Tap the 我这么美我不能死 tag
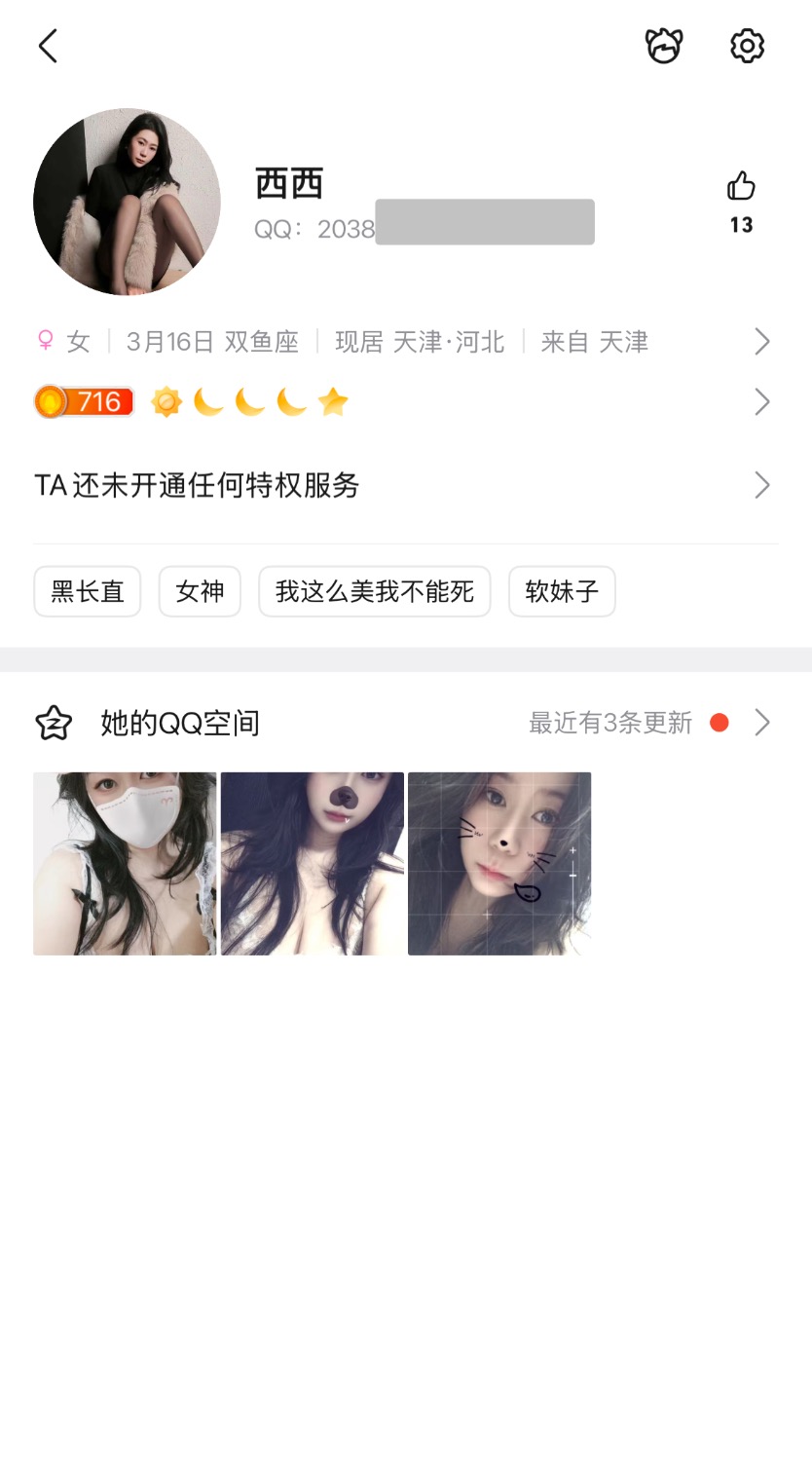Image resolution: width=812 pixels, height=1461 pixels. click(x=375, y=591)
